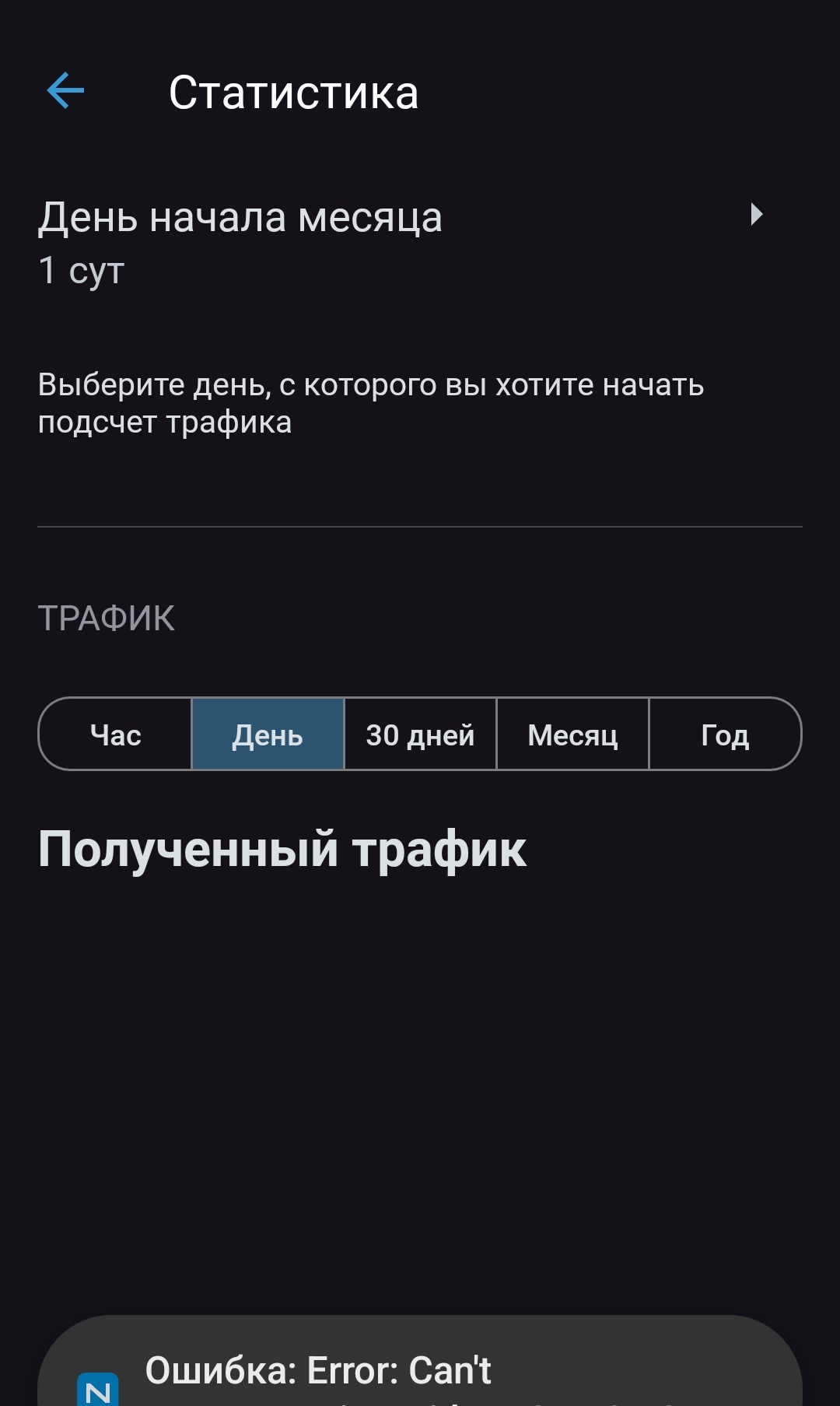
Task: Go back from the Статистика screen
Action: click(65, 92)
